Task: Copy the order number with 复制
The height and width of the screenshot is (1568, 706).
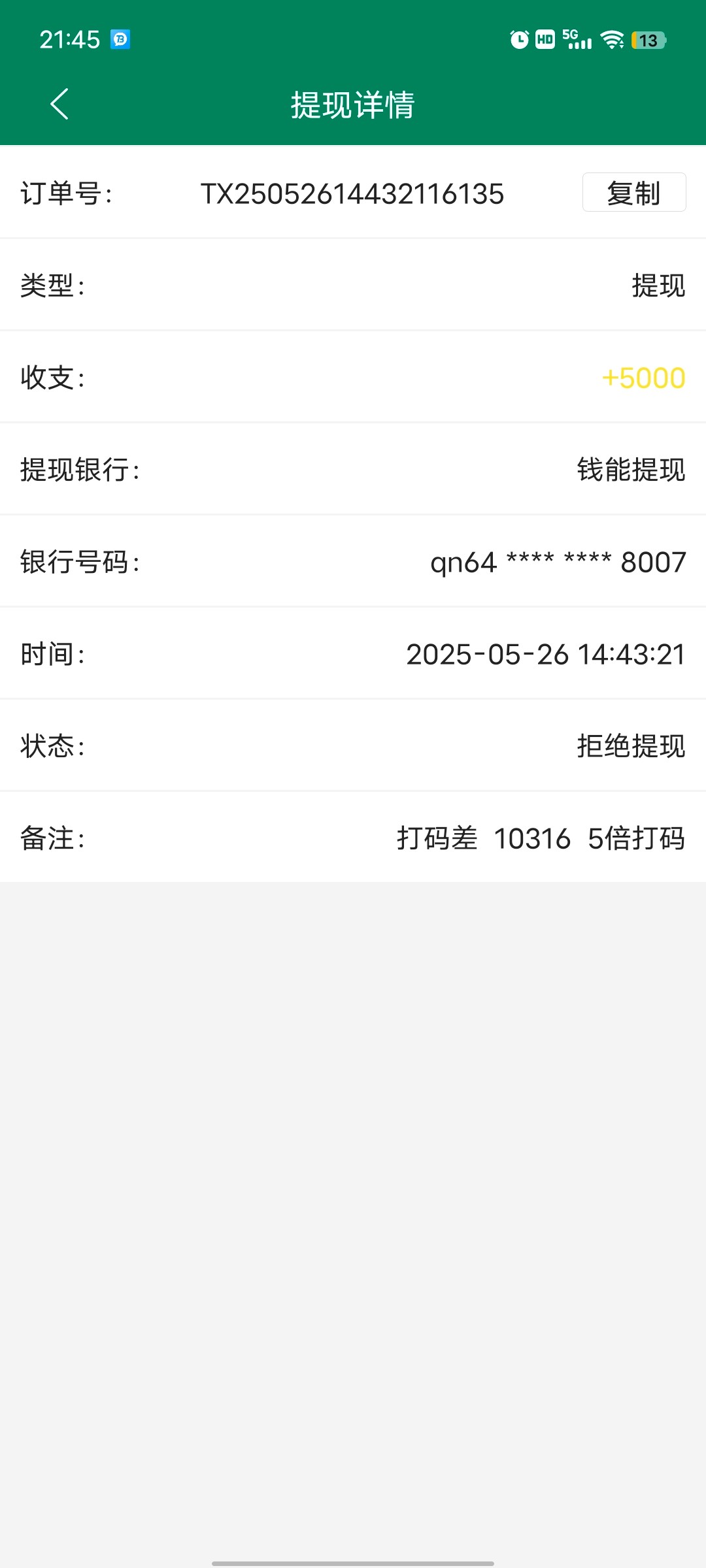Action: (634, 192)
